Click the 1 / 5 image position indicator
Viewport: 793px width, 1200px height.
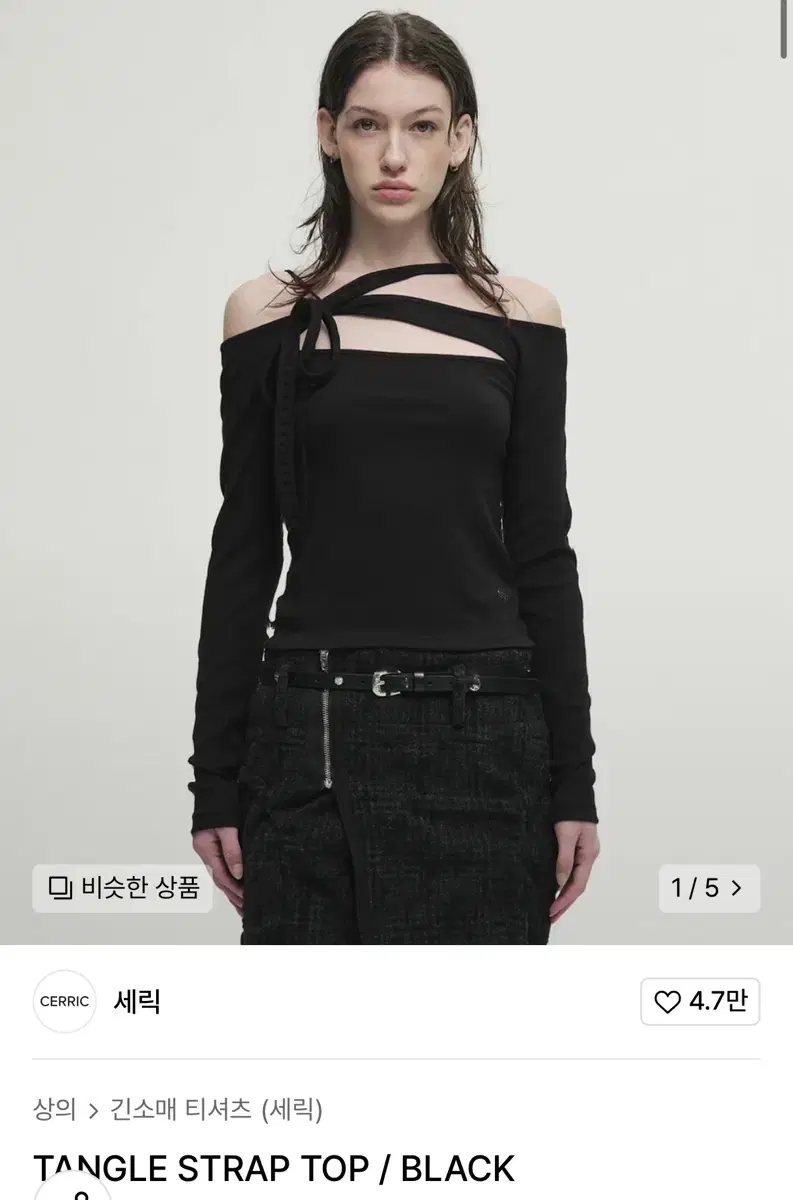(694, 886)
